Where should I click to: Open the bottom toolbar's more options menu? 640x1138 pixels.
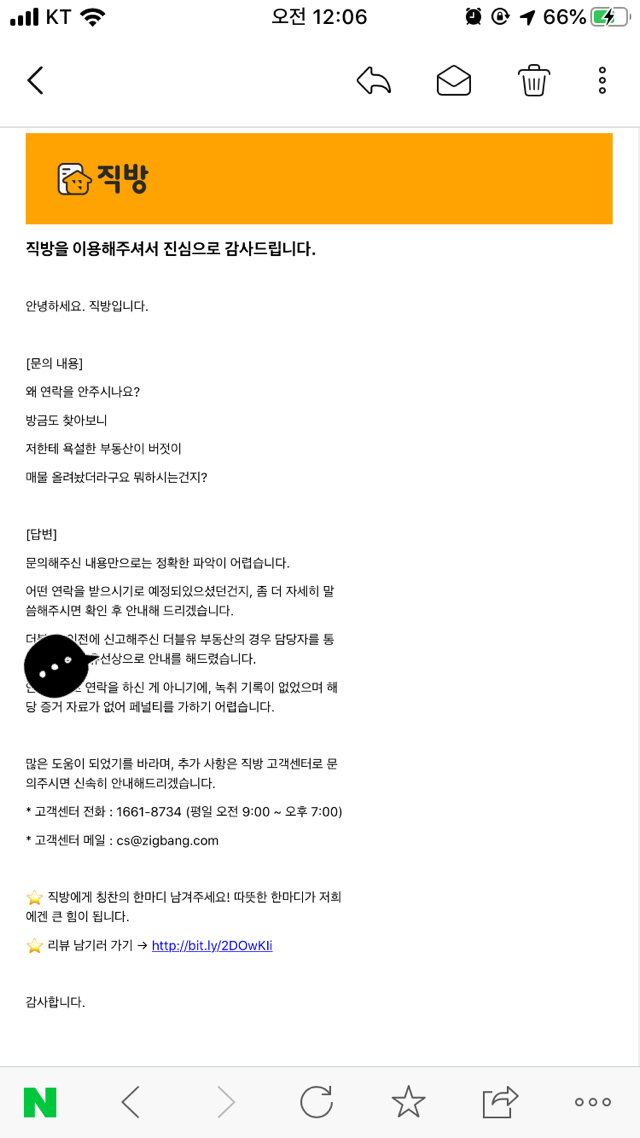click(593, 1102)
